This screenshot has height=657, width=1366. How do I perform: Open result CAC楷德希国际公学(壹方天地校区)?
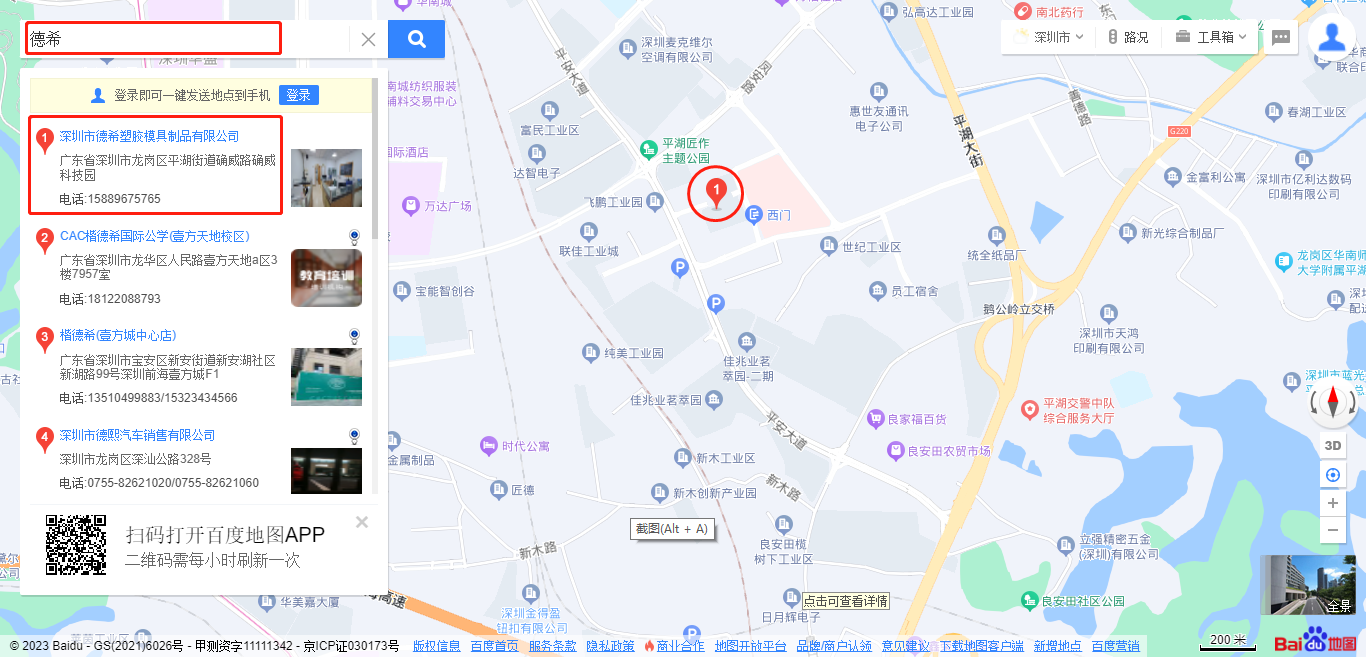tap(154, 236)
